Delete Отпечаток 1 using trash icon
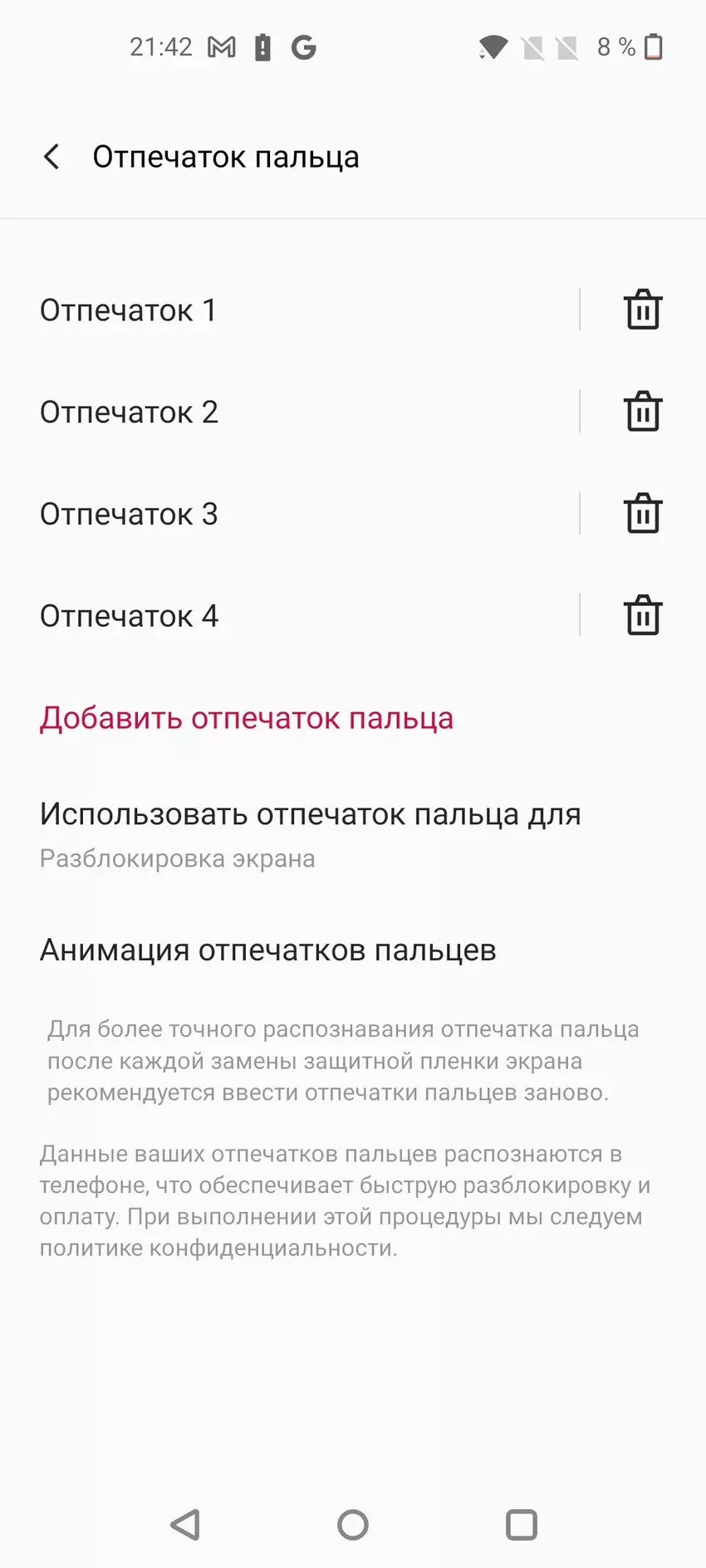This screenshot has height=1568, width=706. 642,310
